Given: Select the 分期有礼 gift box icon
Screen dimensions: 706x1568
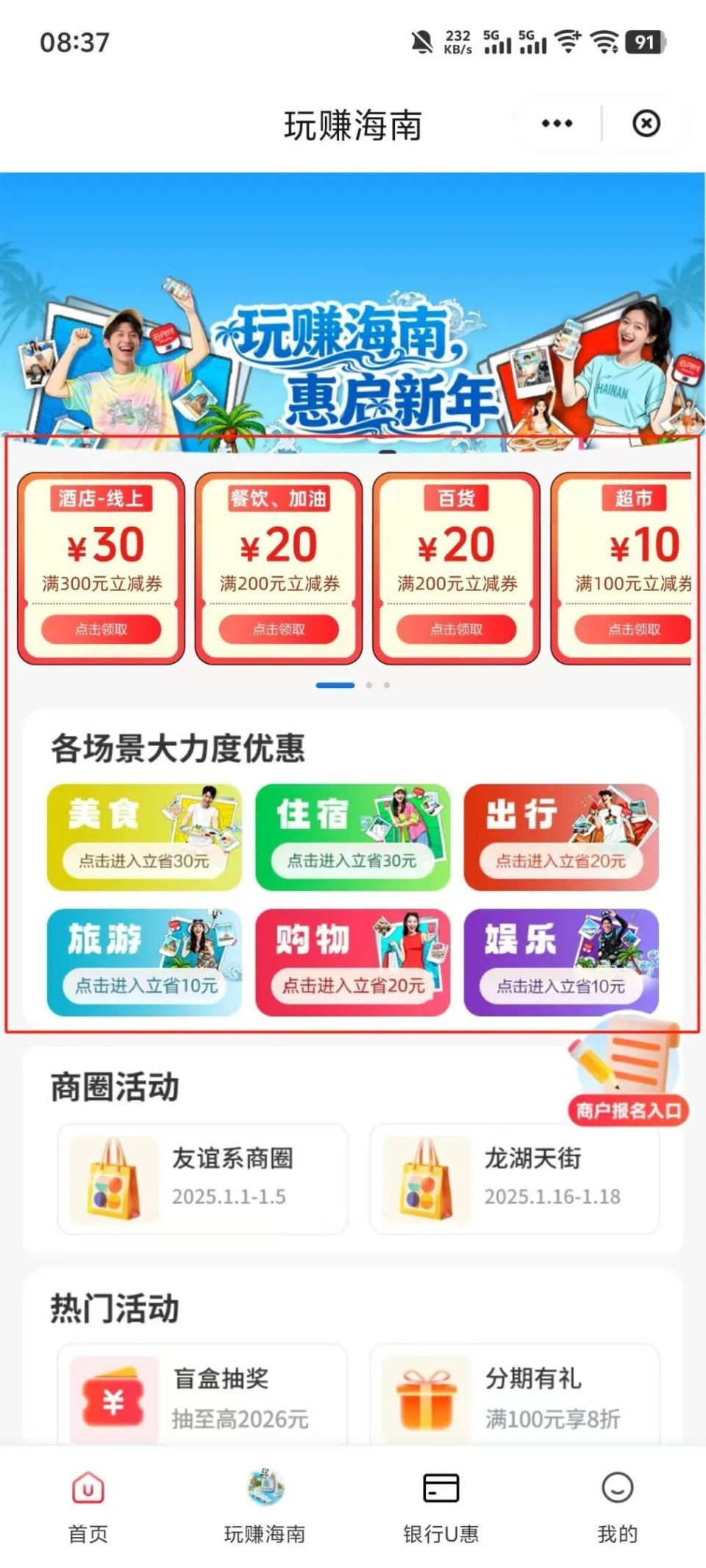Looking at the screenshot, I should tap(424, 1395).
